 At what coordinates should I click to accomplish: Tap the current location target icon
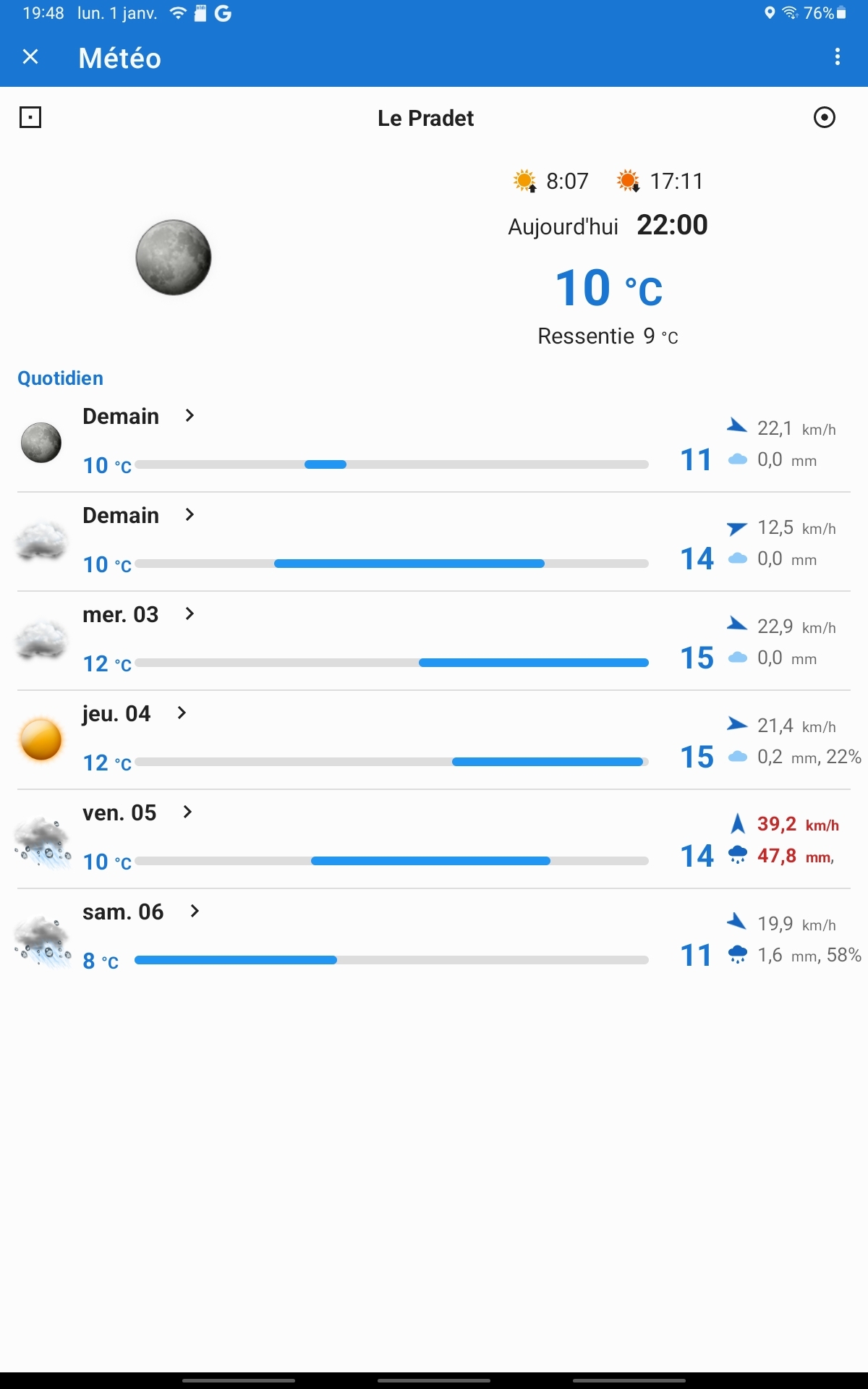click(824, 117)
